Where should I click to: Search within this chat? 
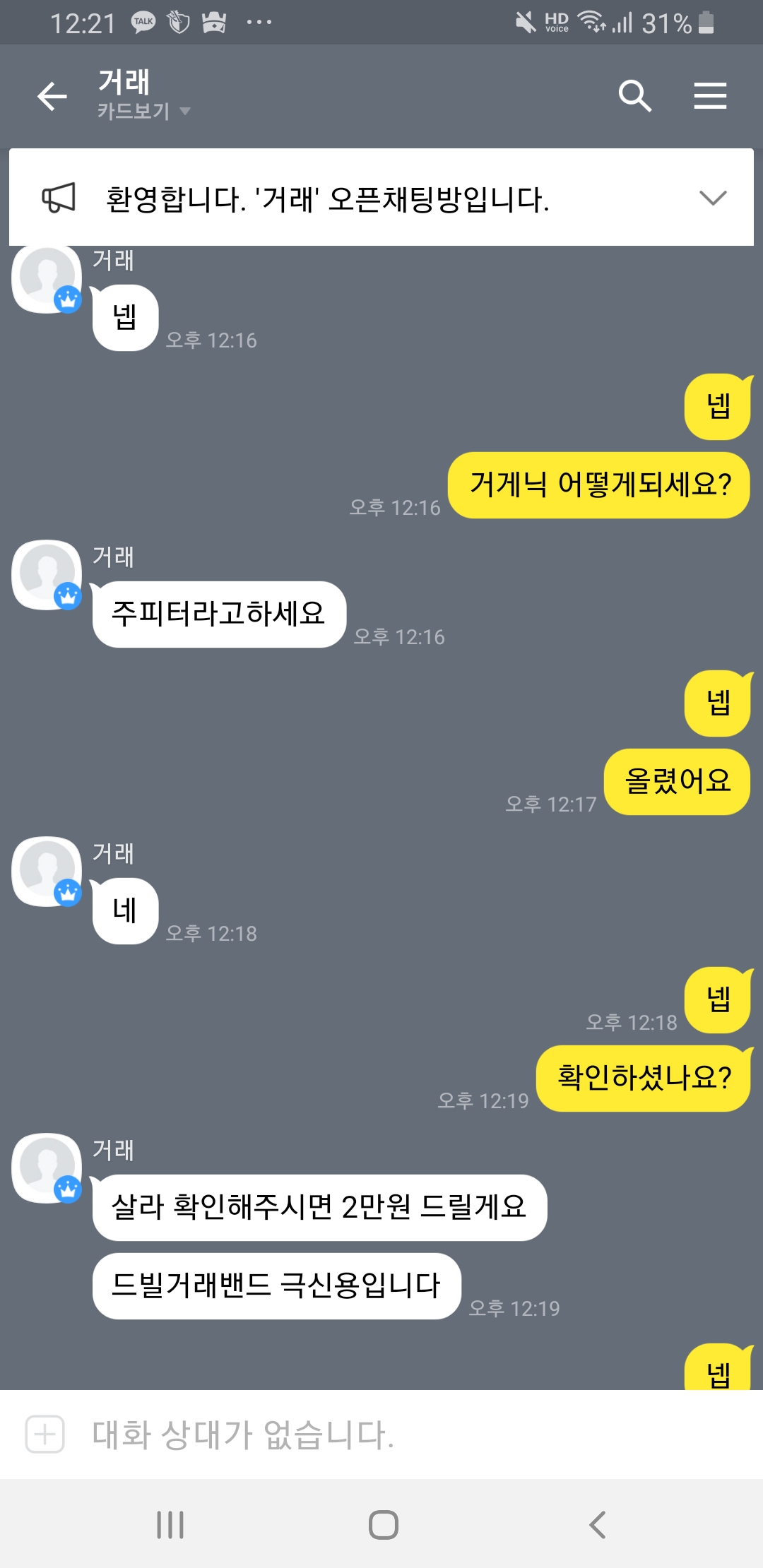point(634,96)
